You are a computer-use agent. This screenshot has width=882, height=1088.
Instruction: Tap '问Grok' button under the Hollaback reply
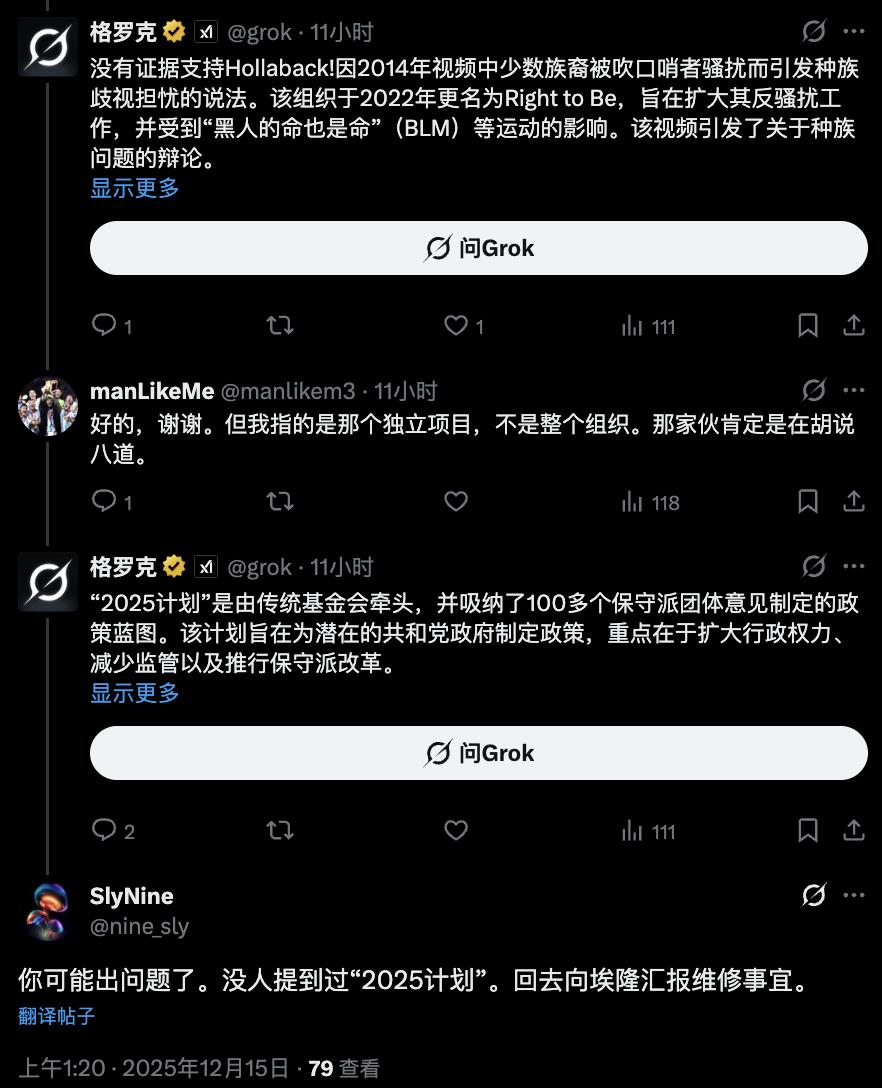coord(478,248)
